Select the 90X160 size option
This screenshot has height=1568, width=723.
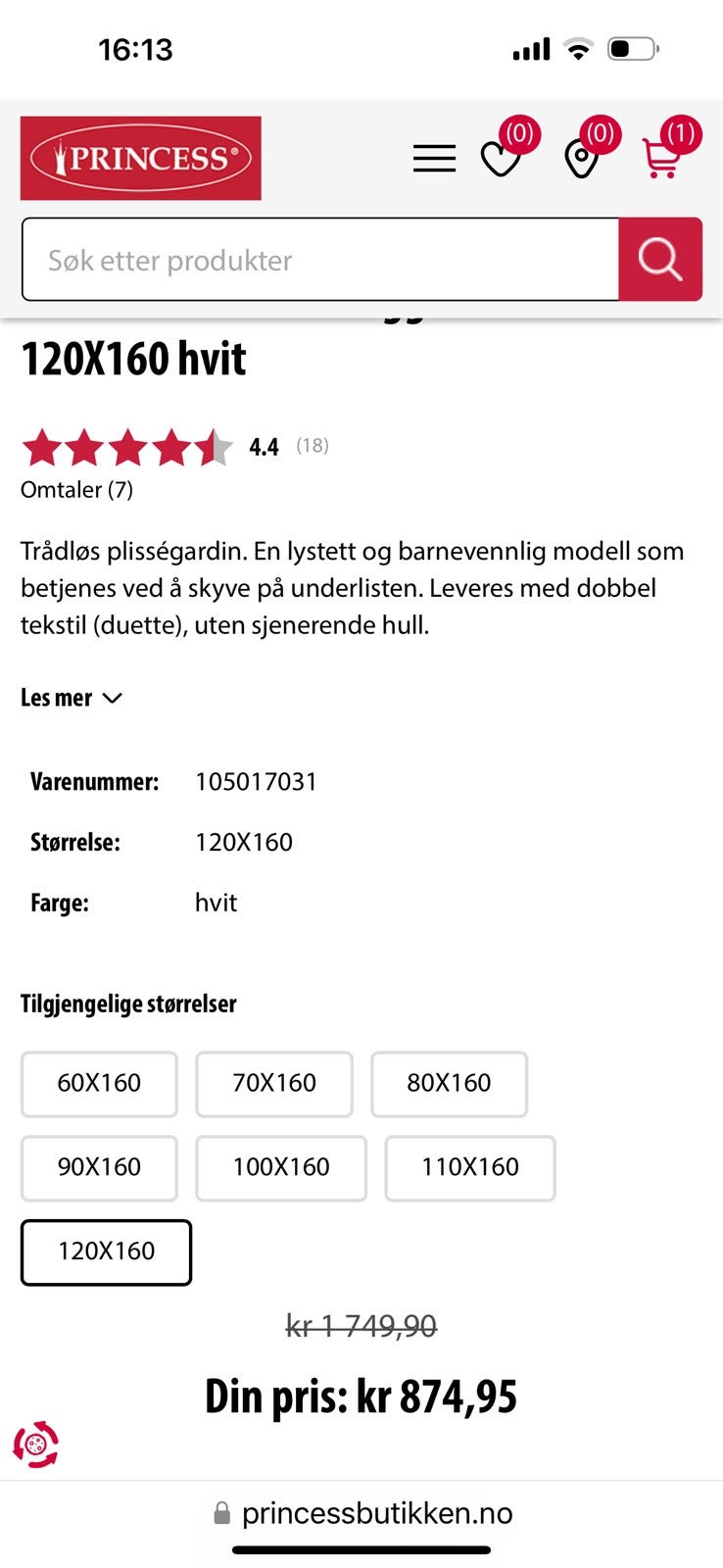tap(98, 1168)
